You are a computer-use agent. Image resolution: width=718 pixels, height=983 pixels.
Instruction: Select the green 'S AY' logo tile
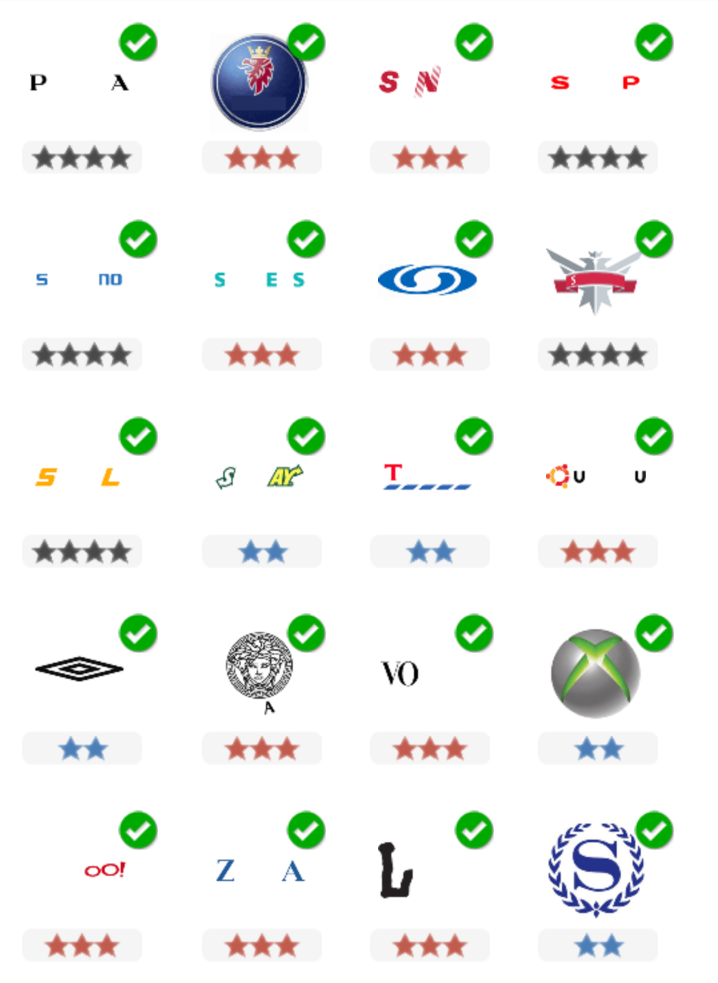259,477
